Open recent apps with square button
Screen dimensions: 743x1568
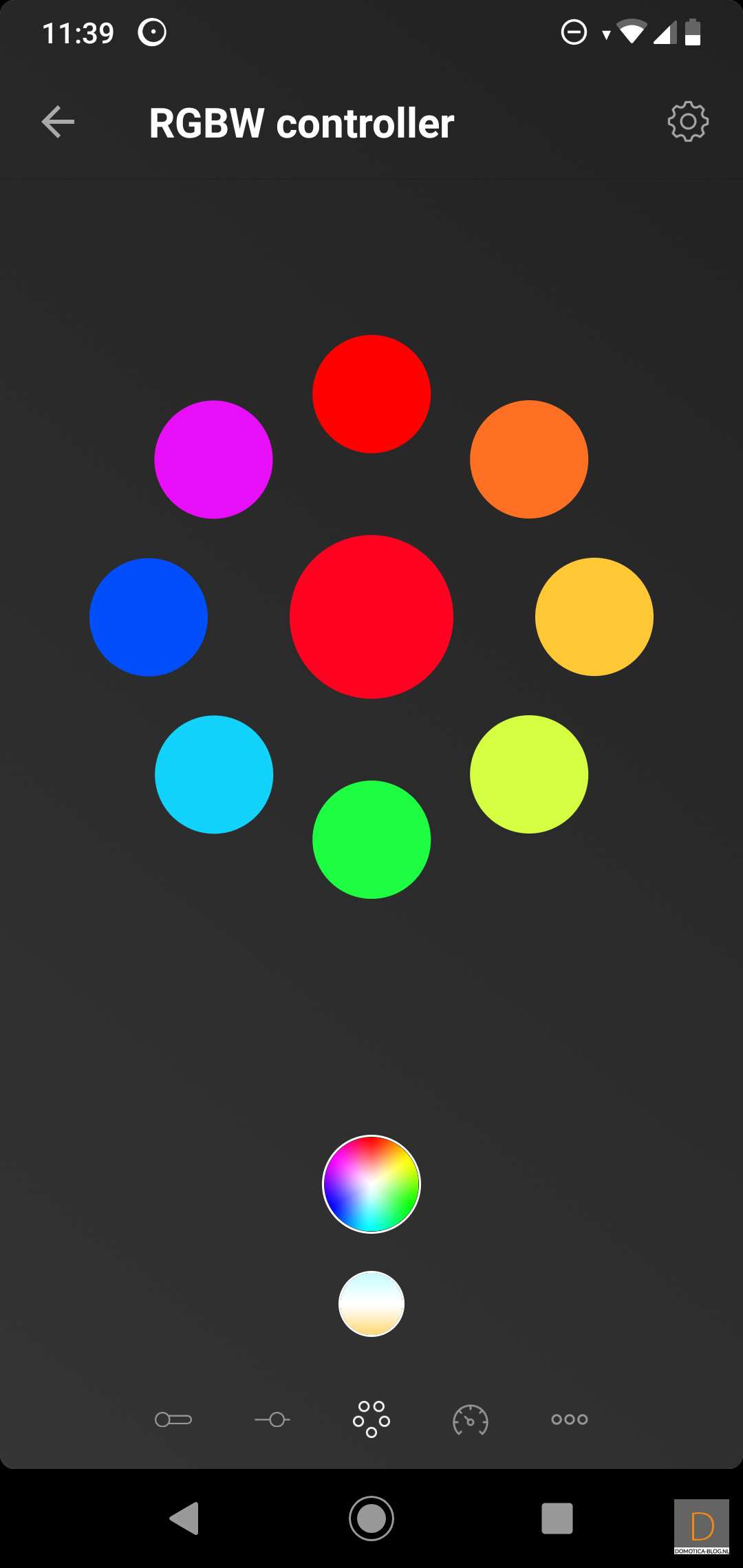pos(557,1518)
